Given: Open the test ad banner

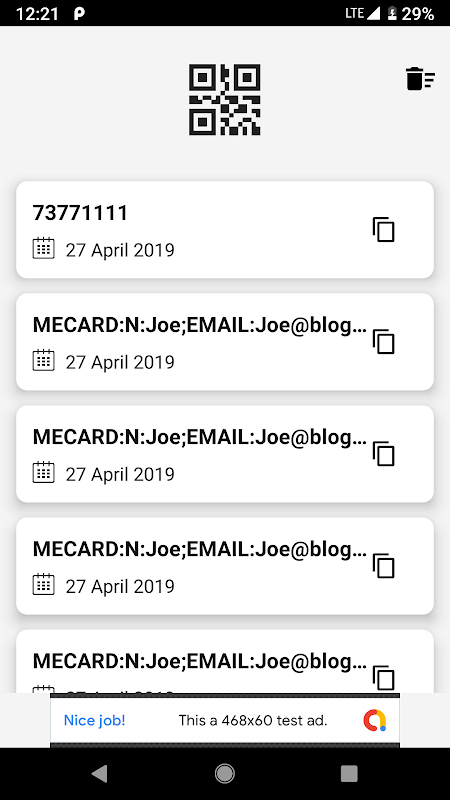Looking at the screenshot, I should (225, 720).
